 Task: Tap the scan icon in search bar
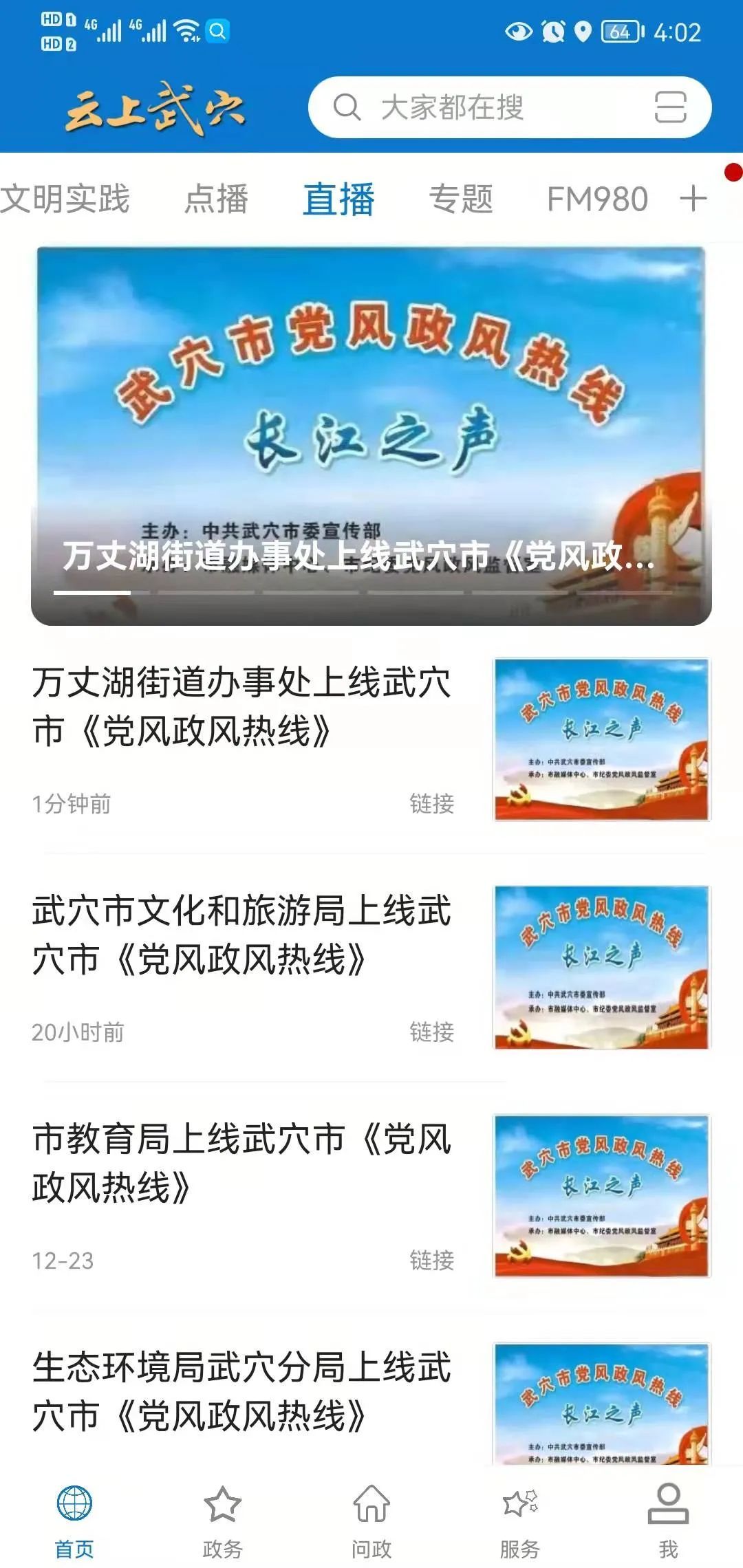pyautogui.click(x=670, y=107)
